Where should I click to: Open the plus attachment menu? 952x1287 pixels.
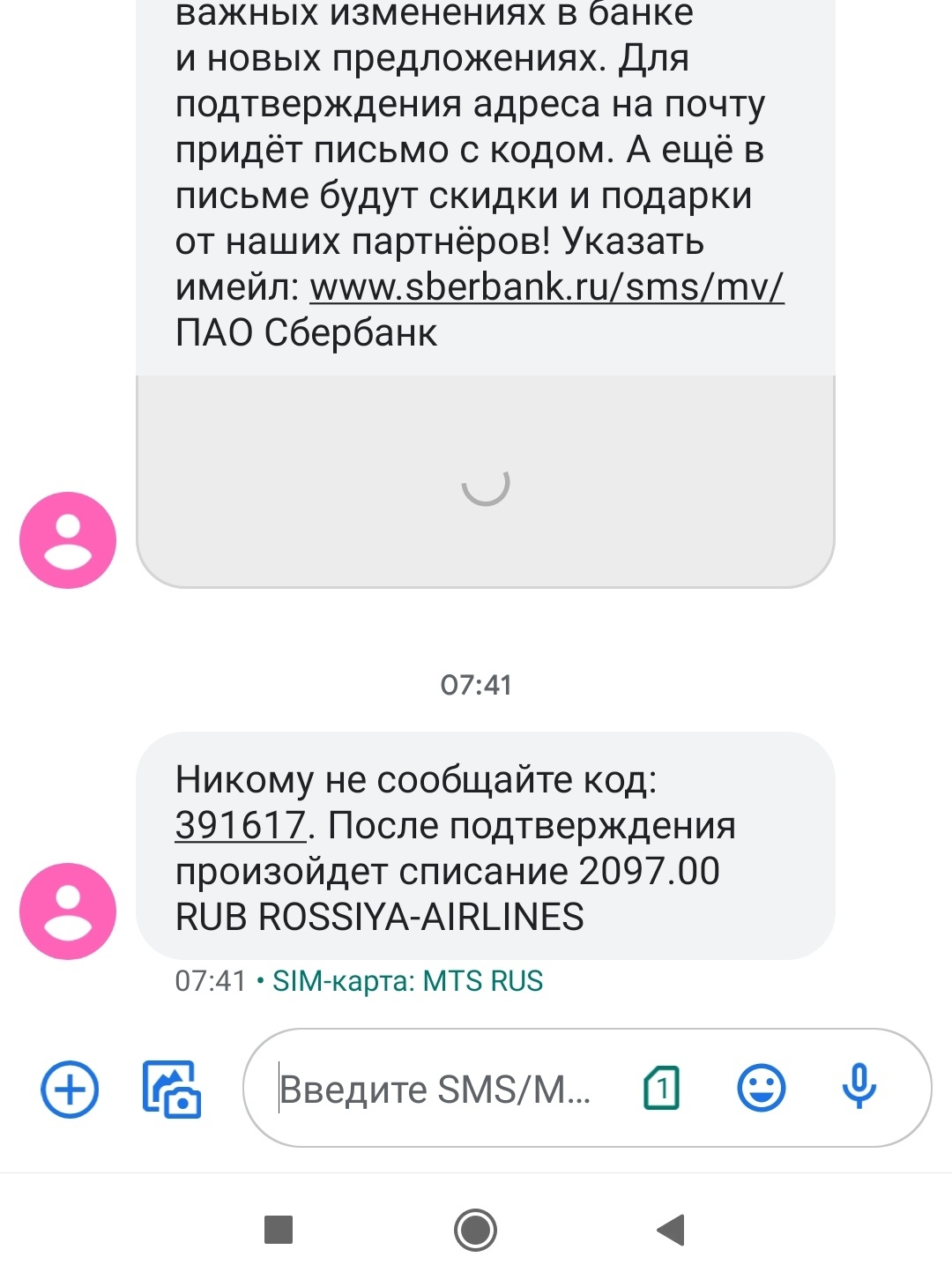[70, 1090]
